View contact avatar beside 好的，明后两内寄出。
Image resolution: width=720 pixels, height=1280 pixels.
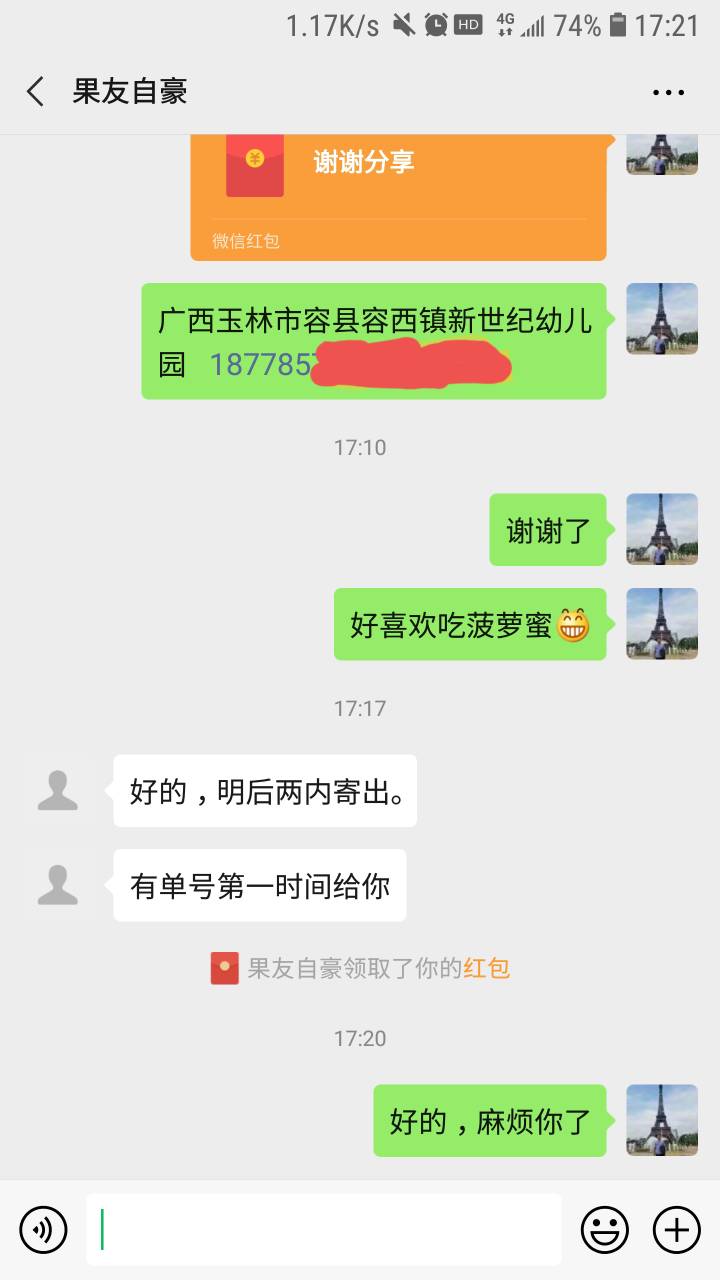click(x=58, y=790)
